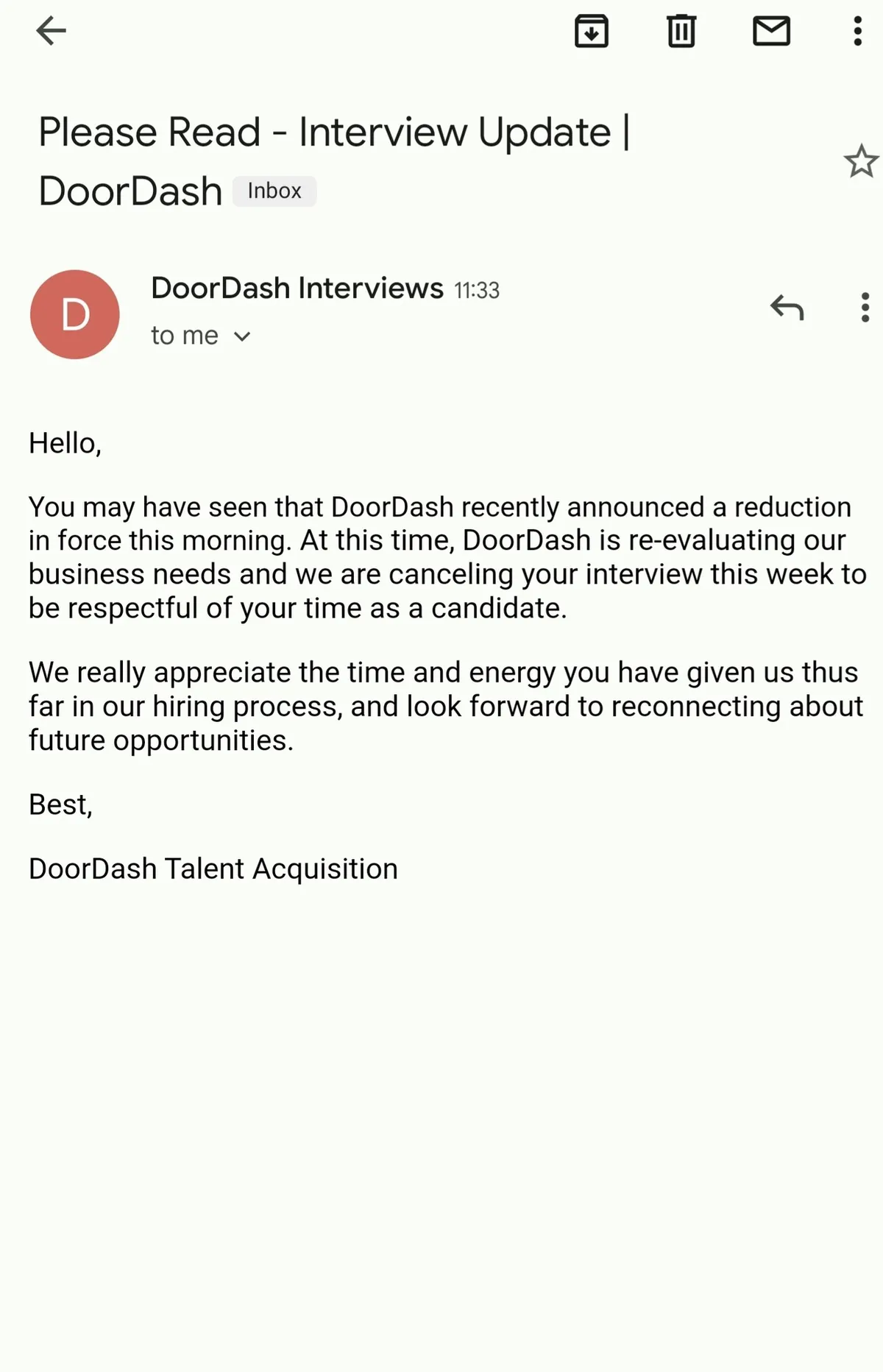Archive this DoorDash email
This screenshot has height=1372, width=883.
(591, 31)
